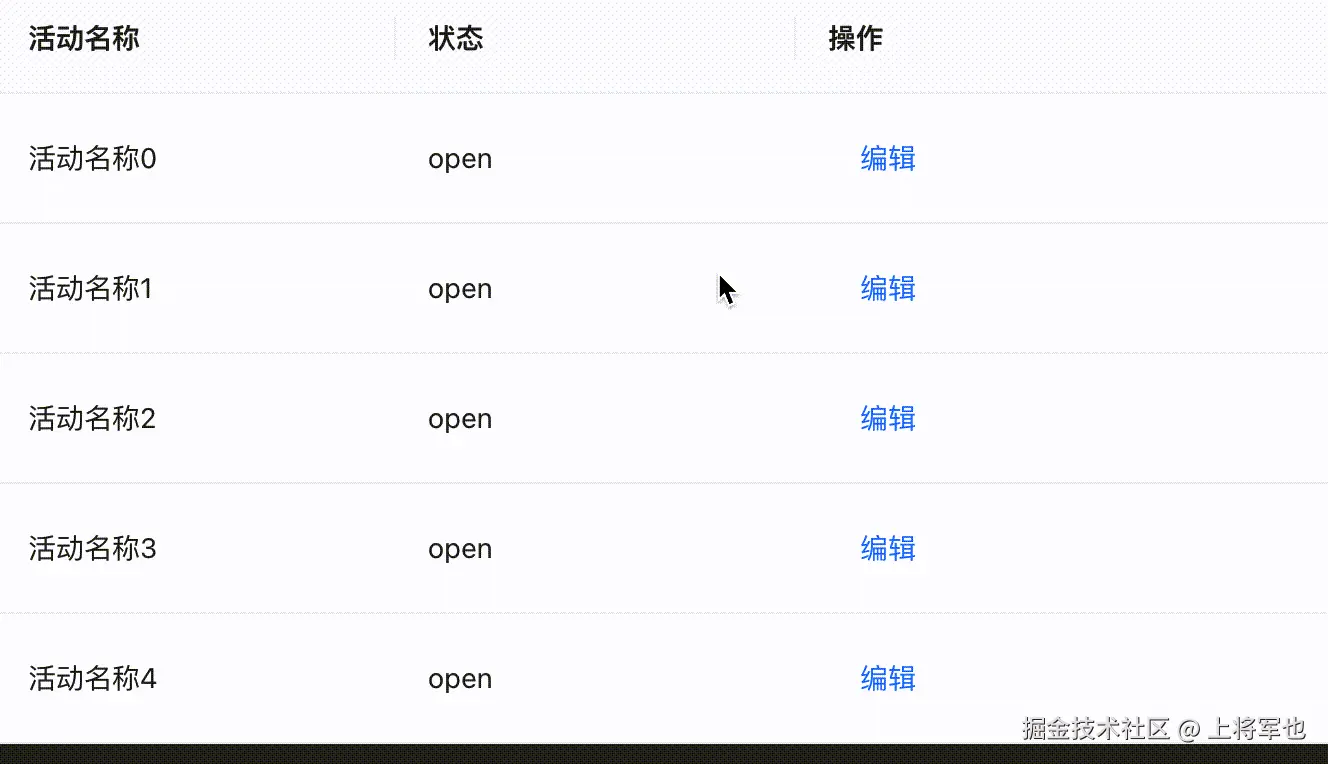Image resolution: width=1328 pixels, height=764 pixels.
Task: Tap 编辑 next to 活动名称4
Action: point(888,679)
